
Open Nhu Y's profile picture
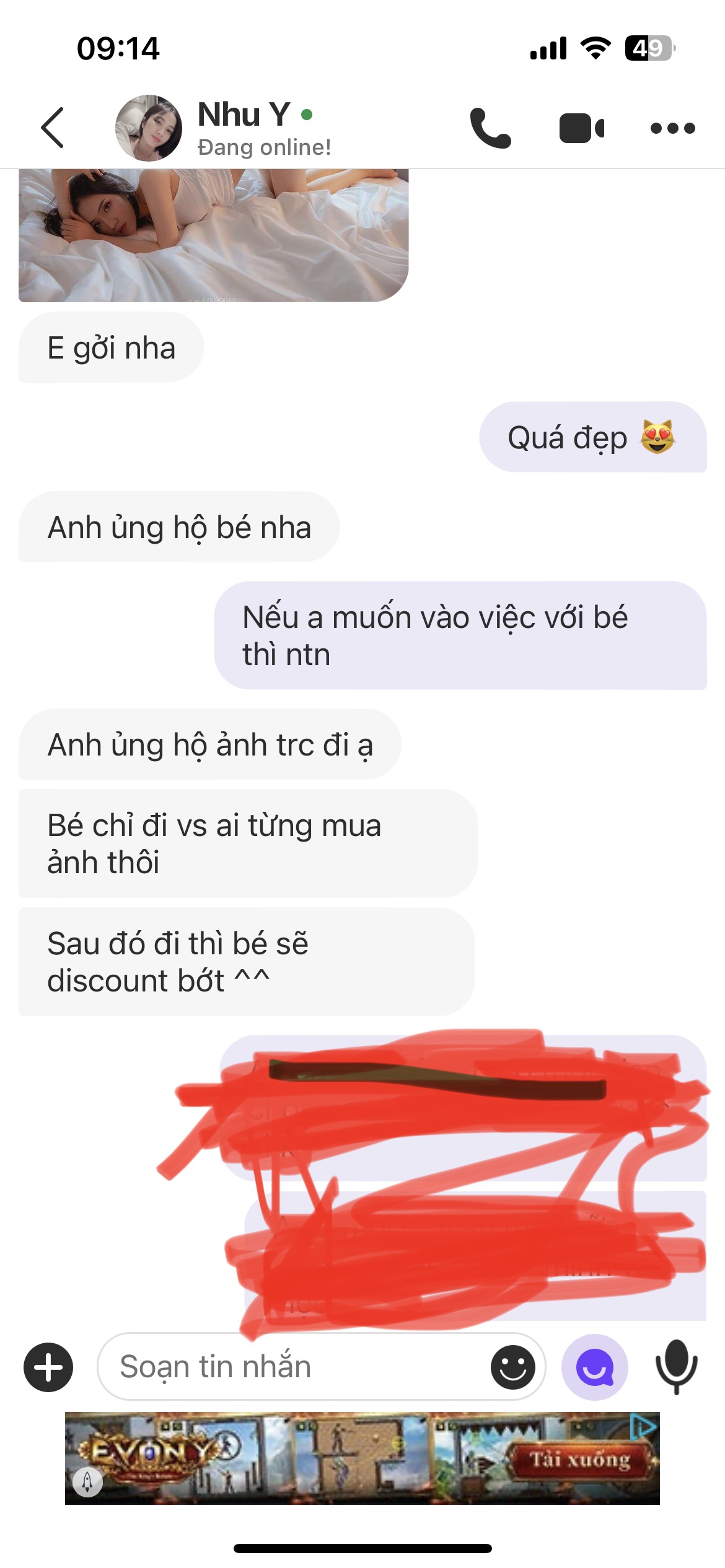pyautogui.click(x=149, y=128)
